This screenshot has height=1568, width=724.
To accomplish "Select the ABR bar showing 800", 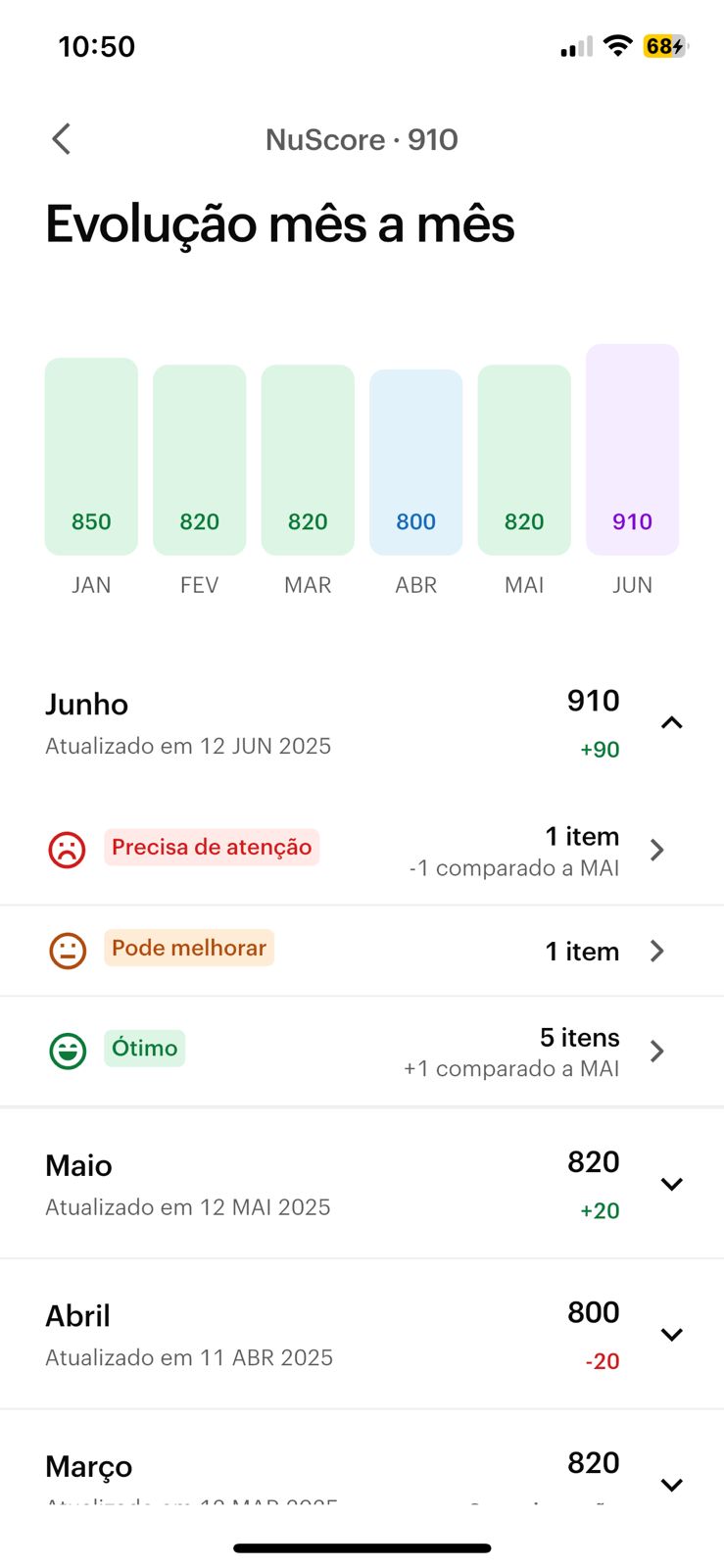I will pyautogui.click(x=416, y=463).
